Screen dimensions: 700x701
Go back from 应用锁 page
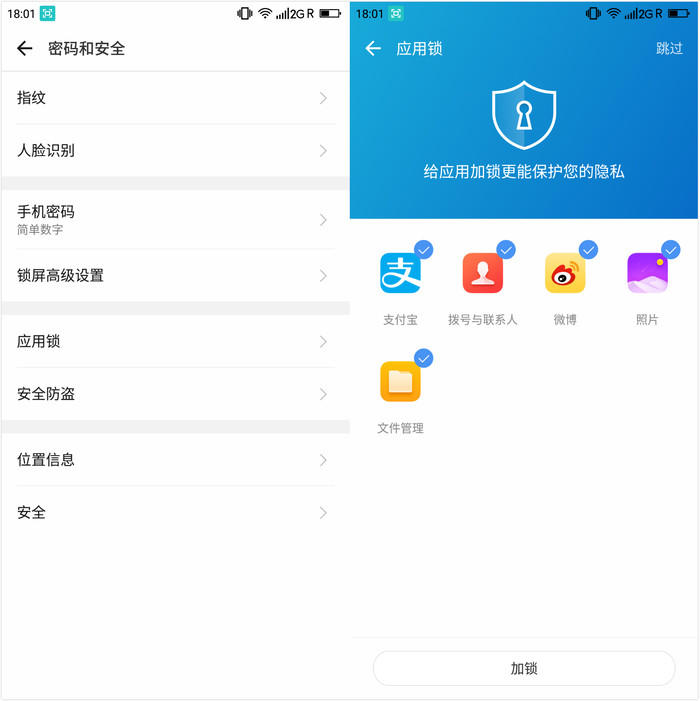[373, 48]
